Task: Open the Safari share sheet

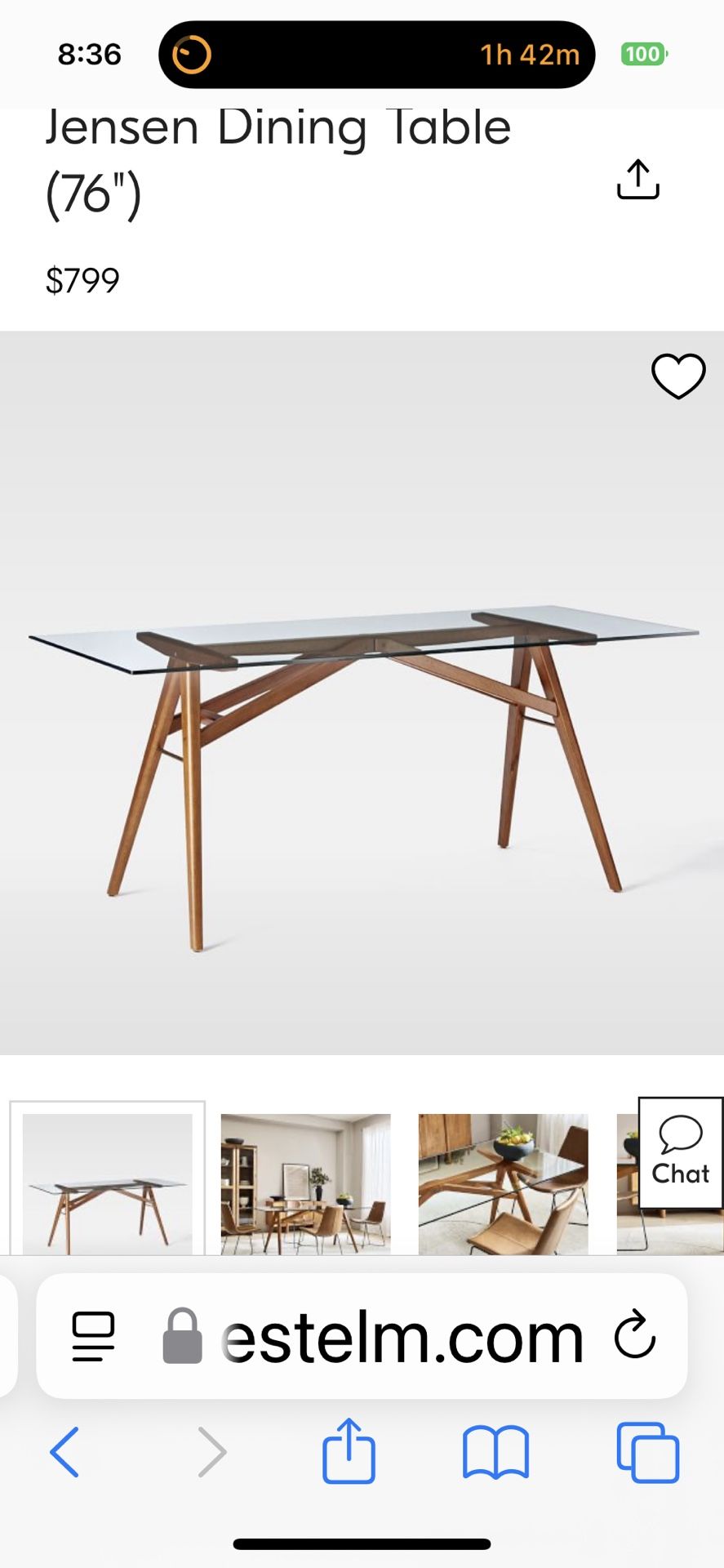Action: tap(349, 1451)
